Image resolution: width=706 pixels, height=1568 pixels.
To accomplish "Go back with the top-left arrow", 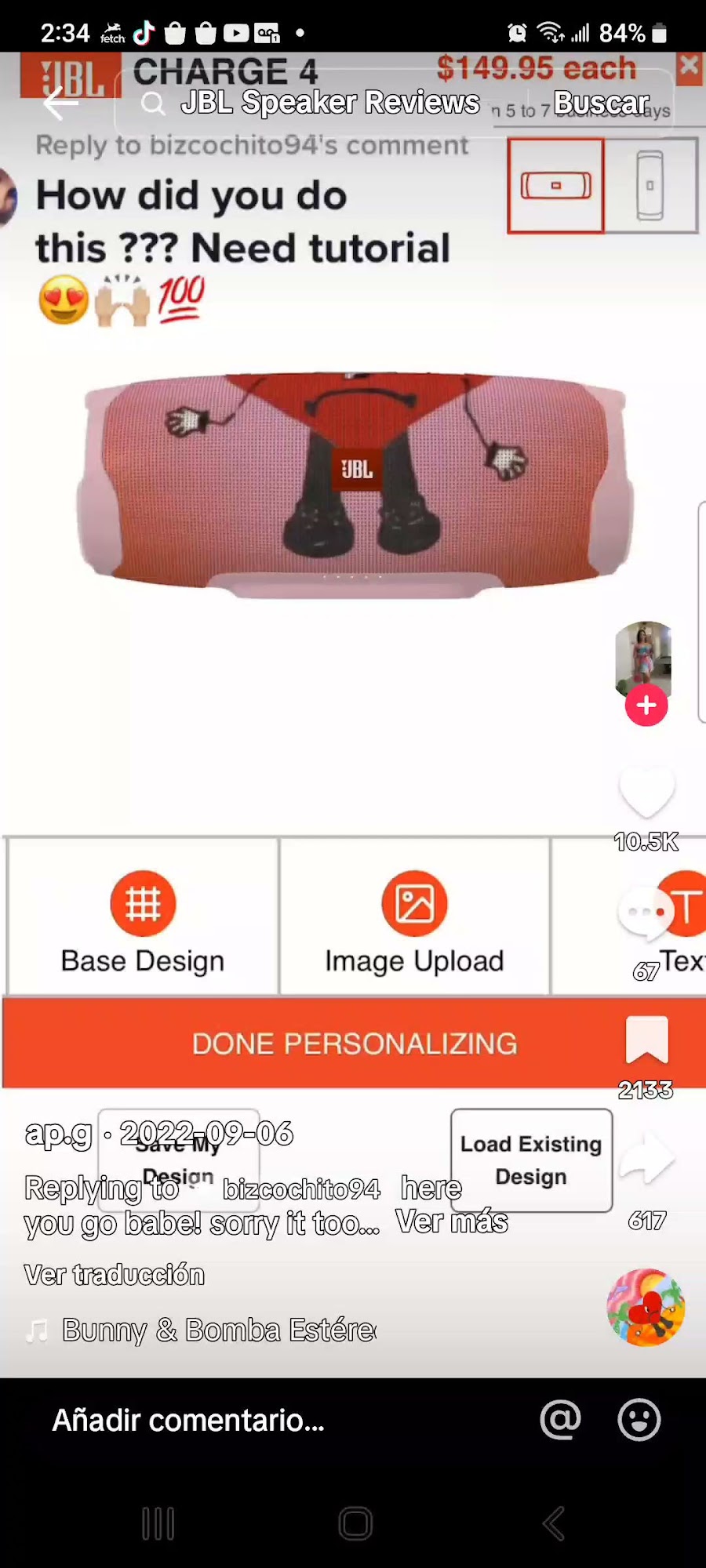I will point(60,103).
